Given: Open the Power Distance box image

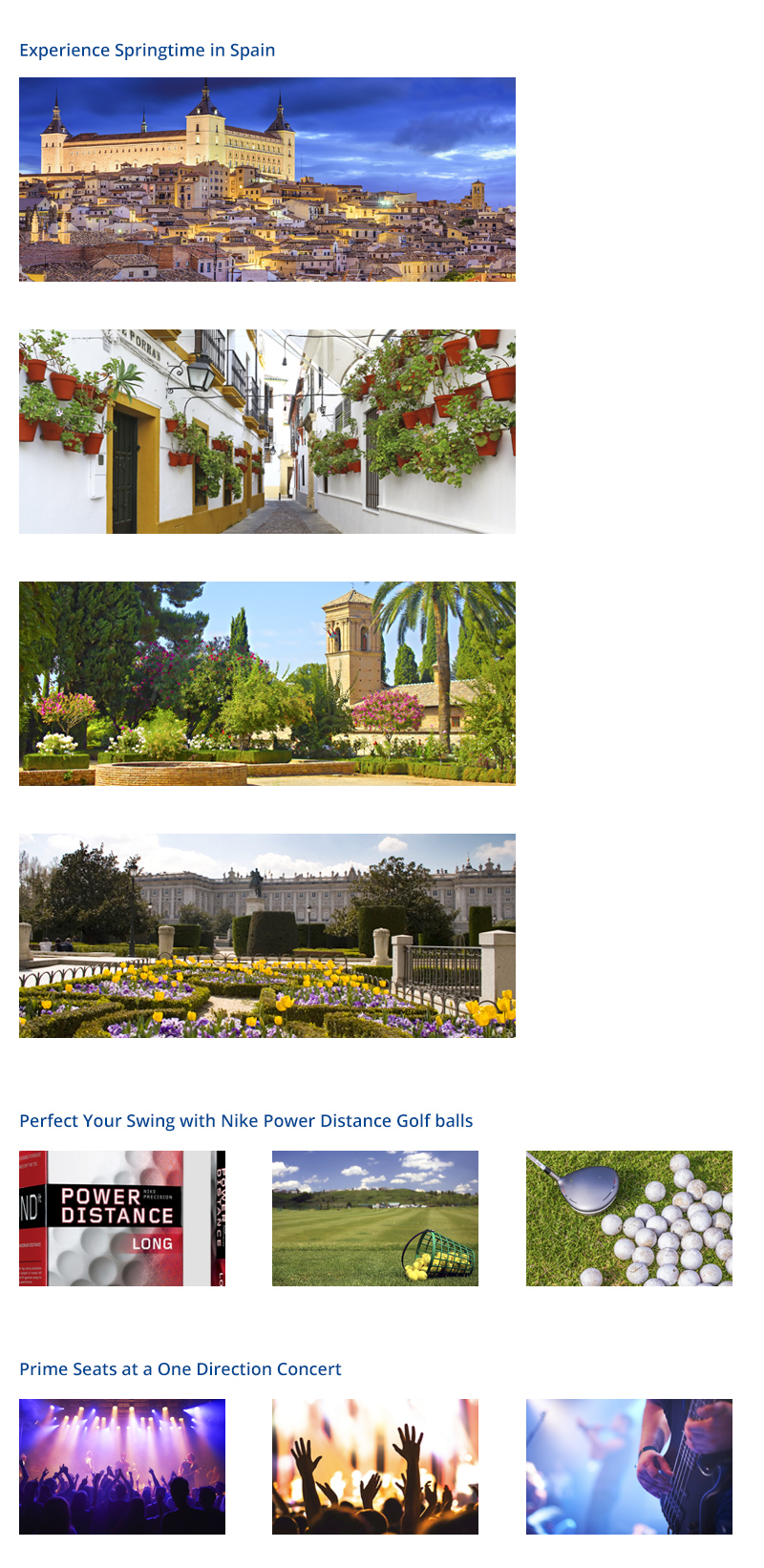Looking at the screenshot, I should (122, 1218).
